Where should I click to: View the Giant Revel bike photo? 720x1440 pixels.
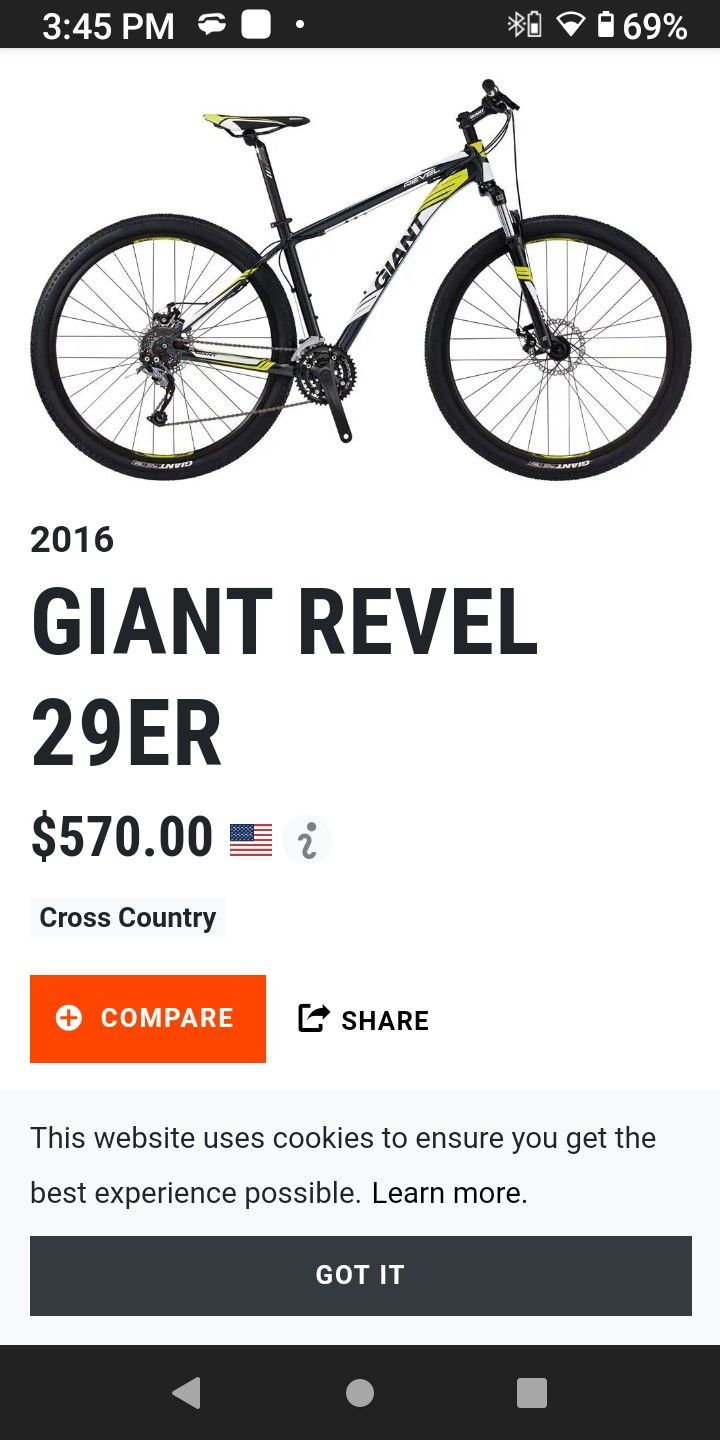361,279
